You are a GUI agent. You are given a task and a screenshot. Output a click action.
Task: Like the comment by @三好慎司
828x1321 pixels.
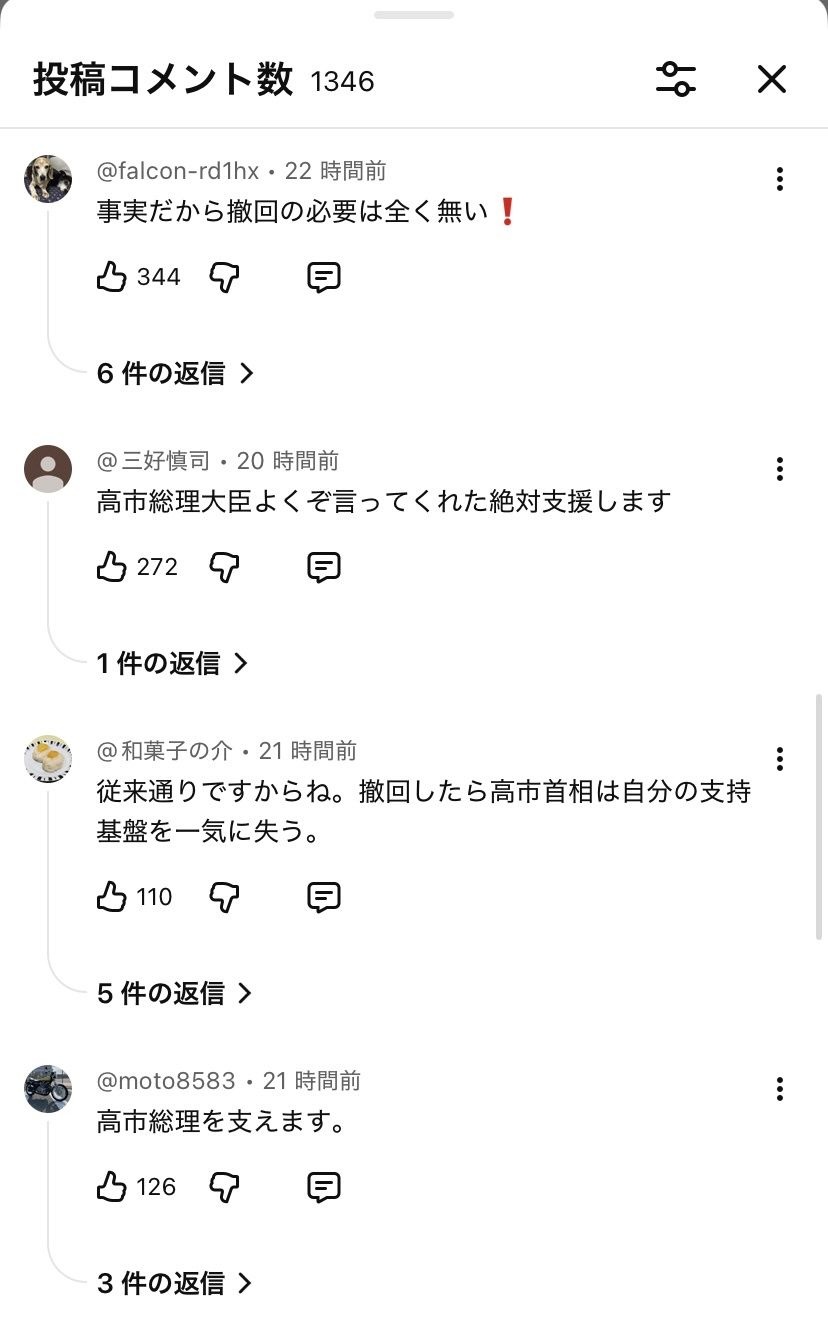112,567
